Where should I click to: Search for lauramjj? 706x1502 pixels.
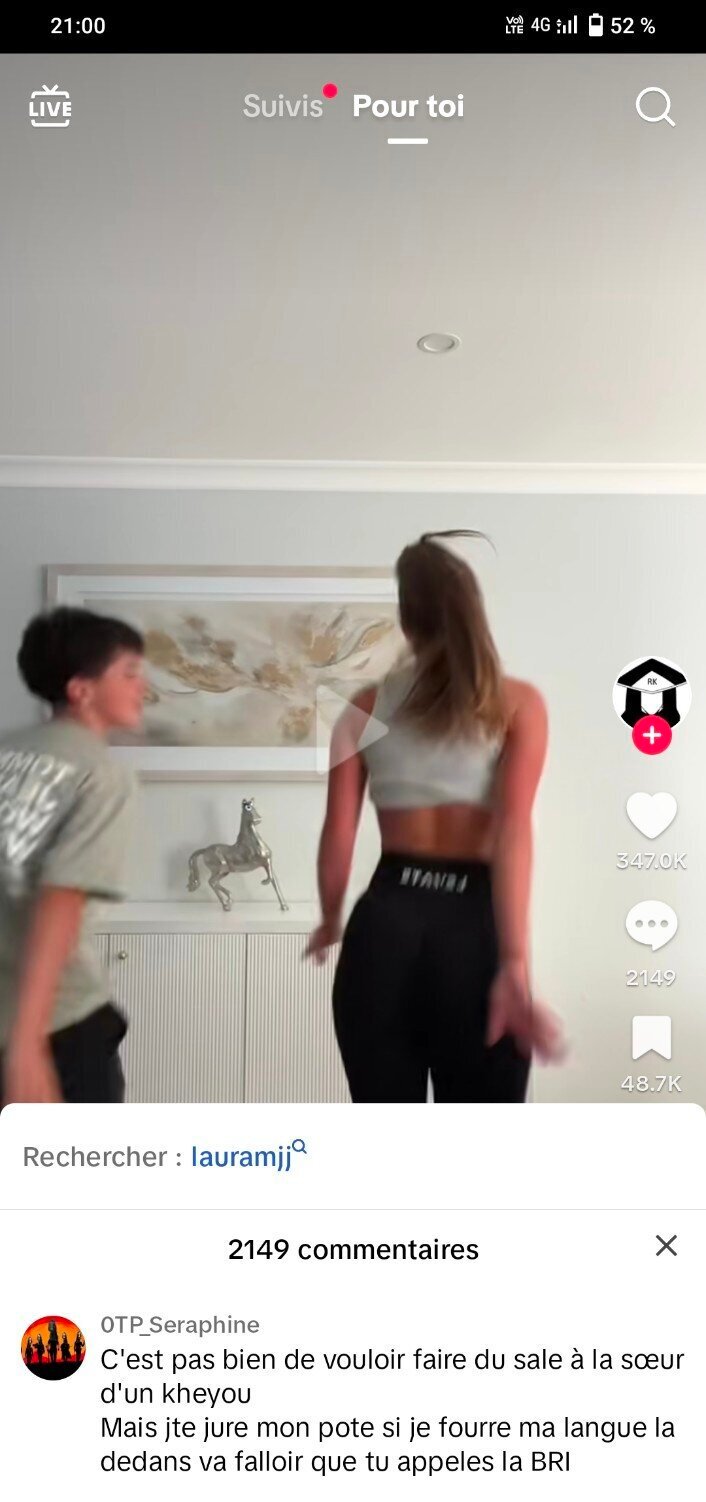pyautogui.click(x=249, y=1156)
